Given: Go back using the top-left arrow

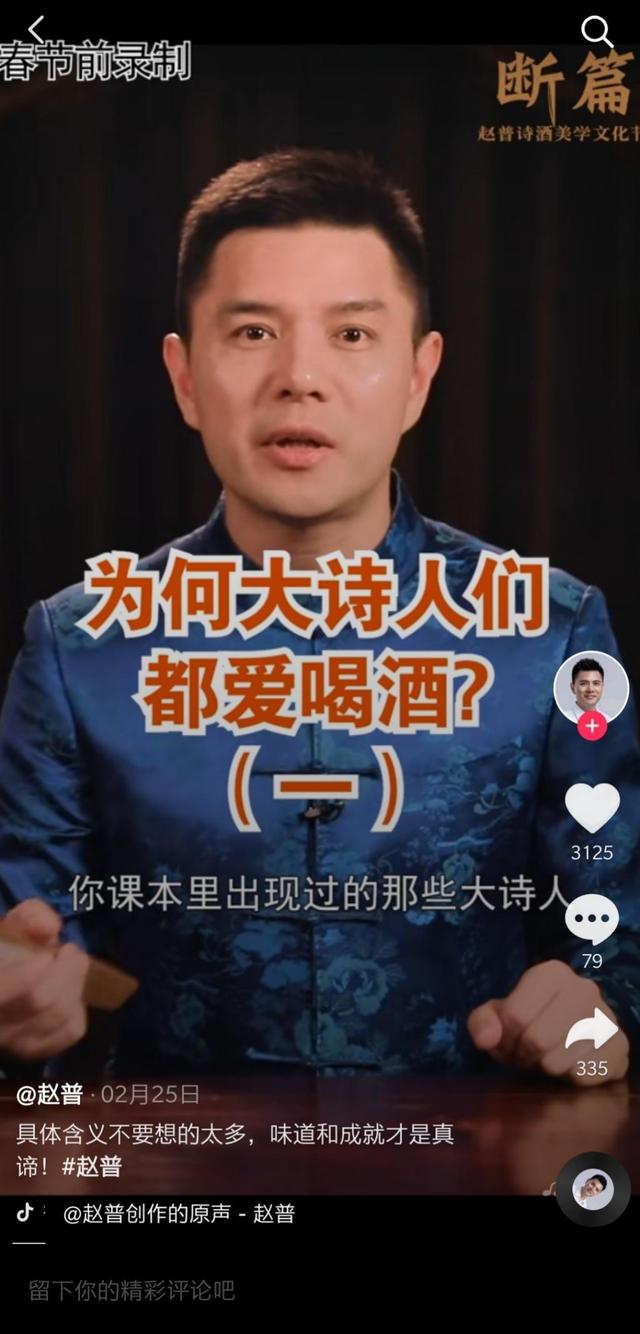Looking at the screenshot, I should (37, 30).
